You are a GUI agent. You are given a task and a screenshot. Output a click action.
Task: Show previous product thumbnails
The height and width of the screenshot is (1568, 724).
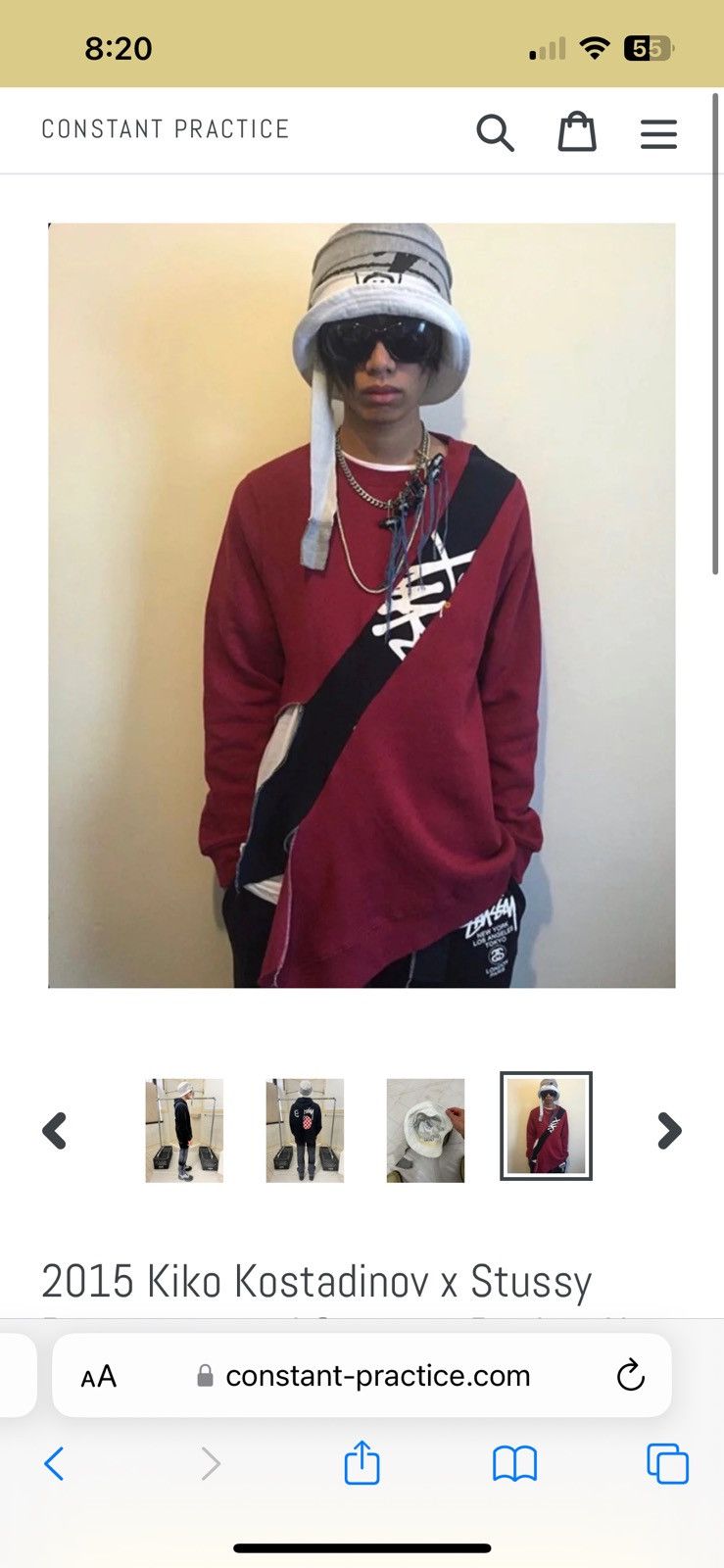coord(55,1130)
